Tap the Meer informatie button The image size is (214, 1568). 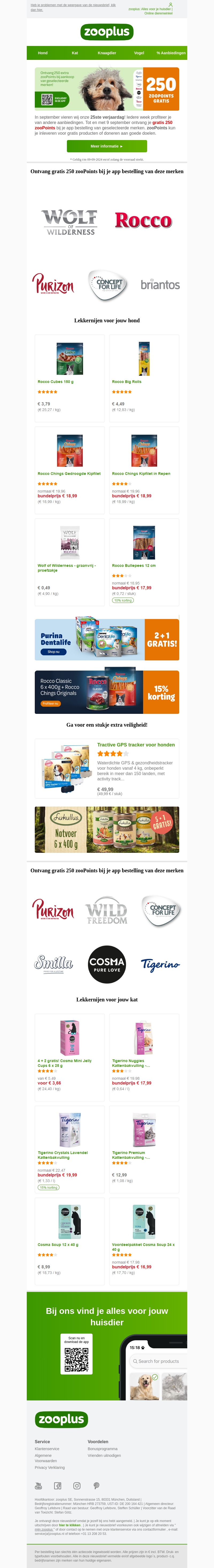tap(107, 146)
